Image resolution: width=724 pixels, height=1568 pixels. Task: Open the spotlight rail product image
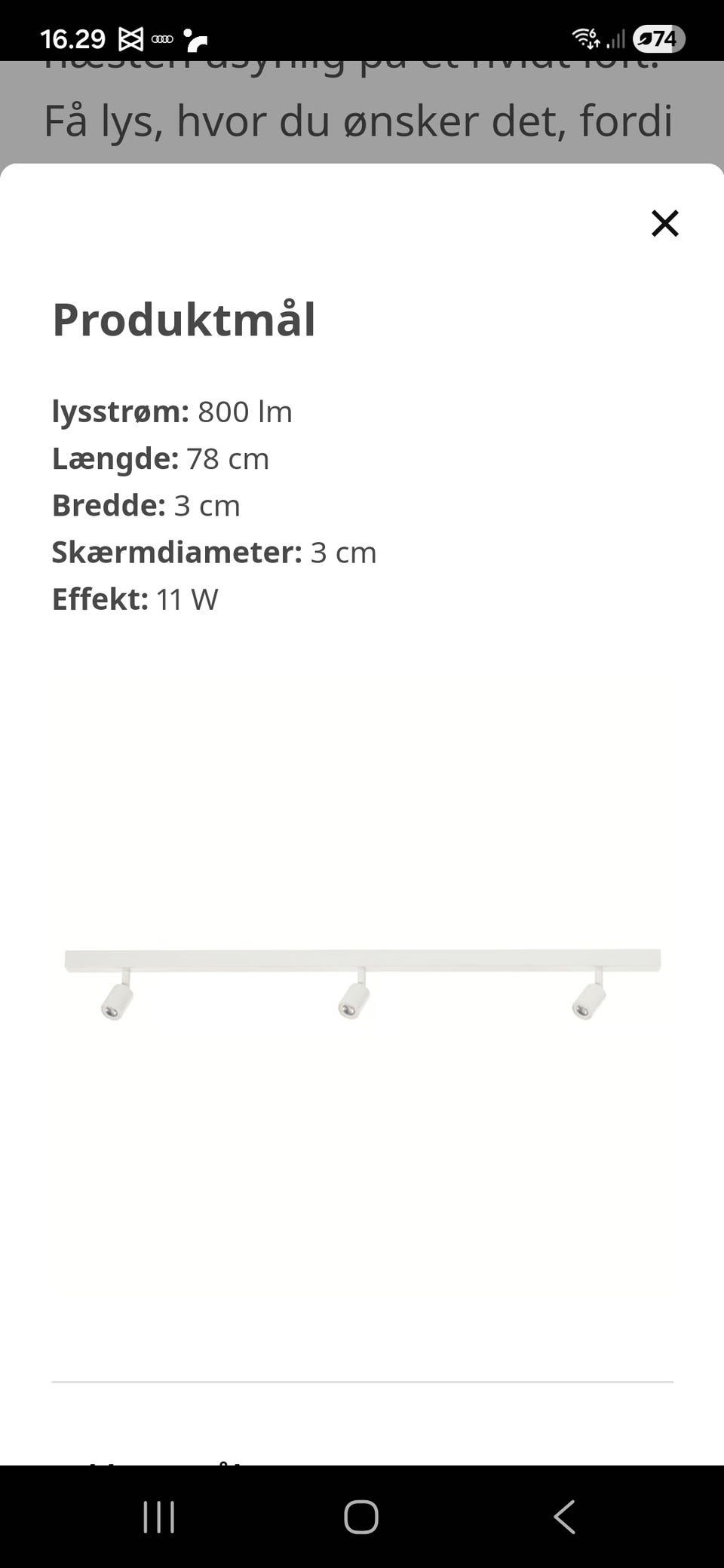(362, 985)
